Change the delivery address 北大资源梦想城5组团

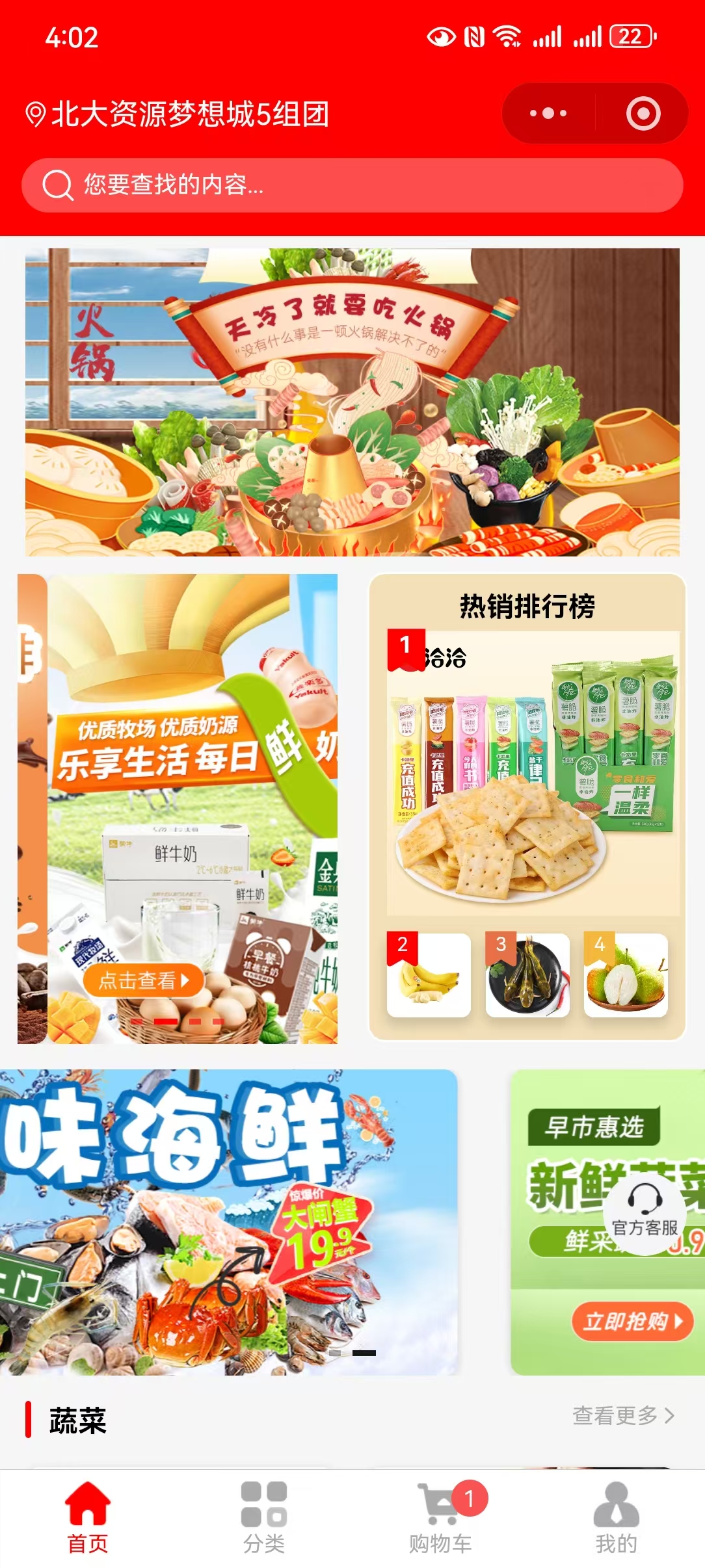pos(177,114)
